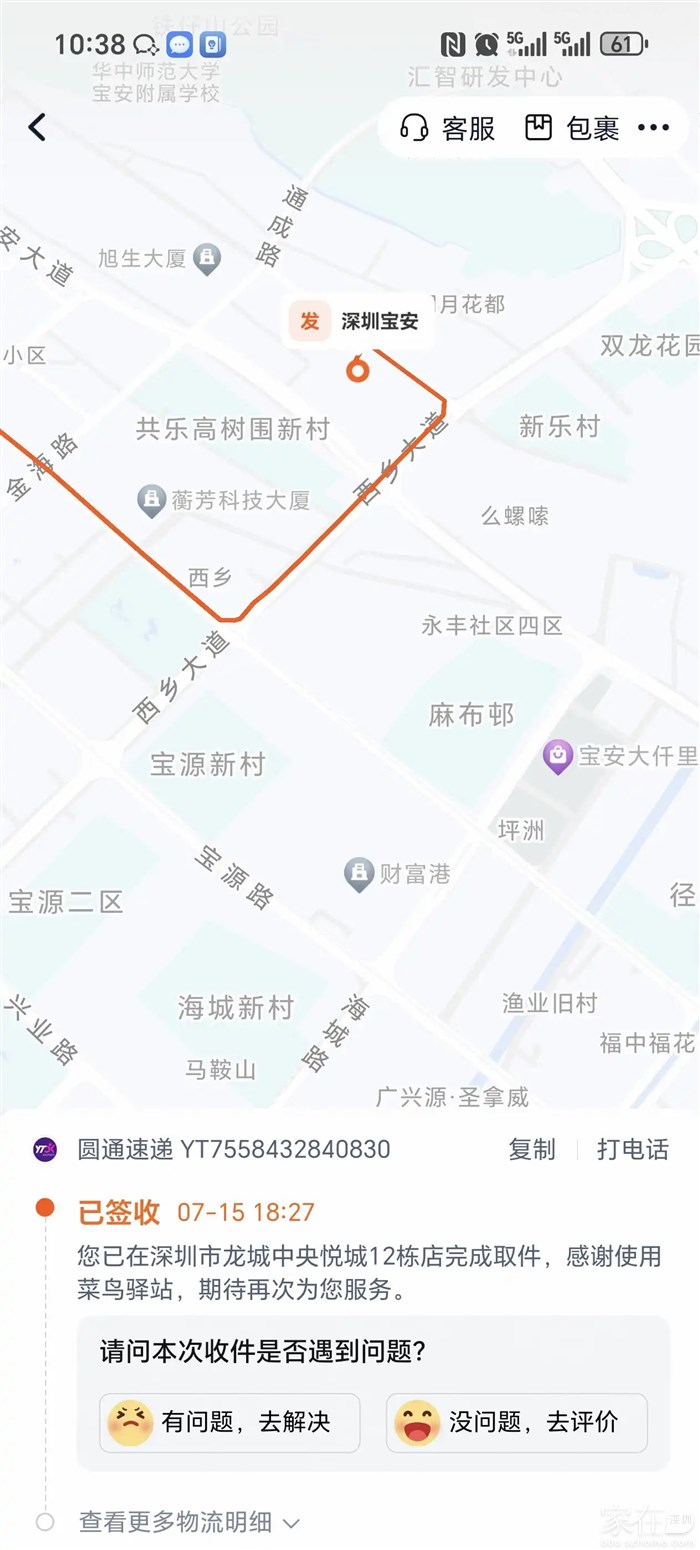Choose 没问题，去评价 to leave a review

[x=516, y=1421]
